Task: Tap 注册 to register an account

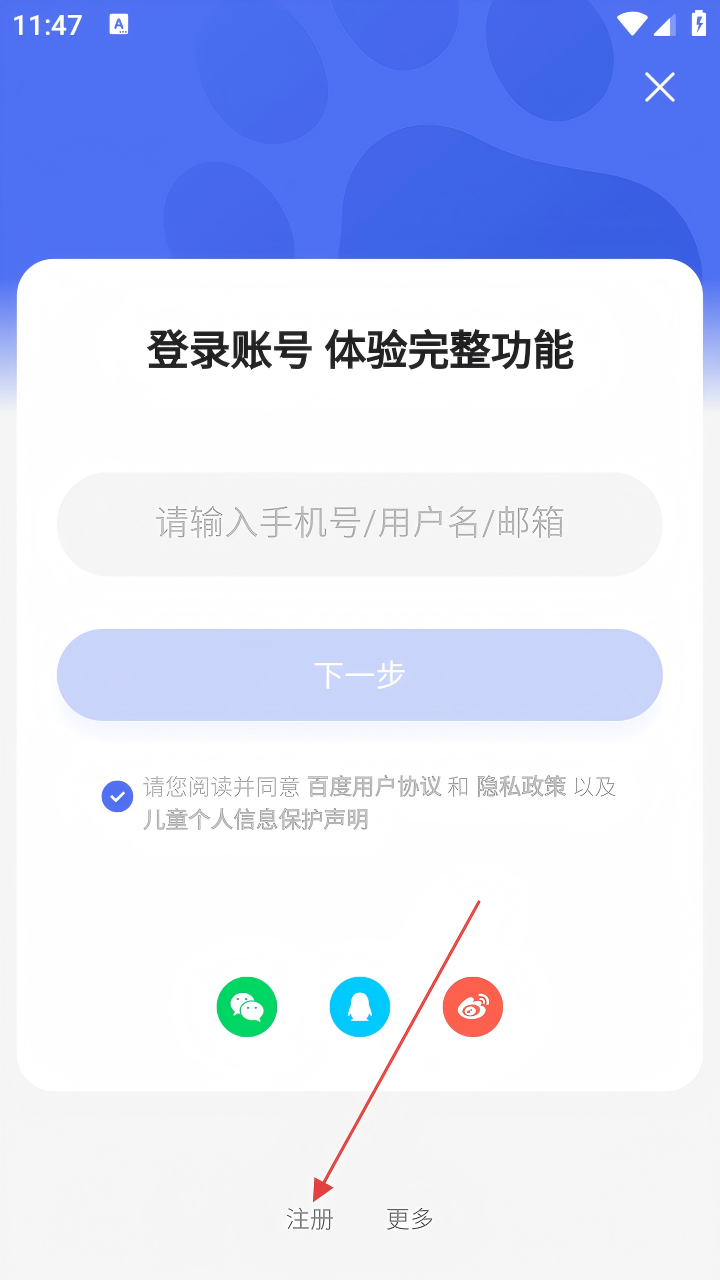Action: 310,1219
